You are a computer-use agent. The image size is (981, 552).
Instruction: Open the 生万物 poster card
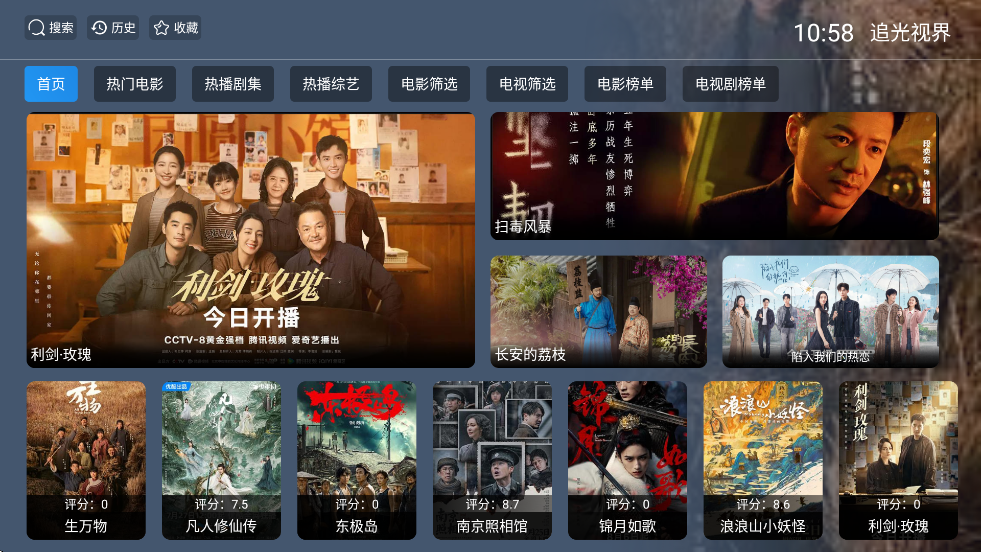(x=86, y=460)
